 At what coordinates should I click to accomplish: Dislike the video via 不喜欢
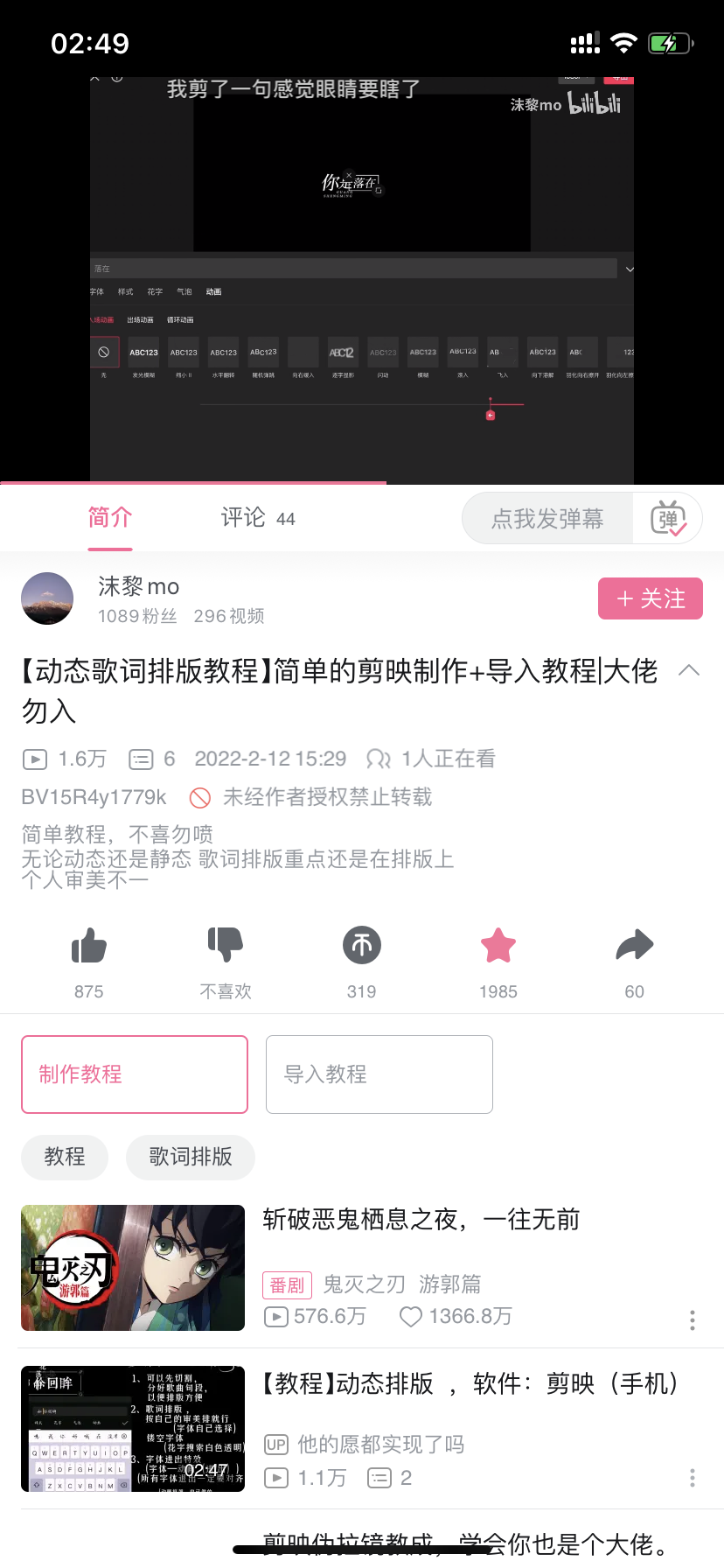[x=225, y=946]
